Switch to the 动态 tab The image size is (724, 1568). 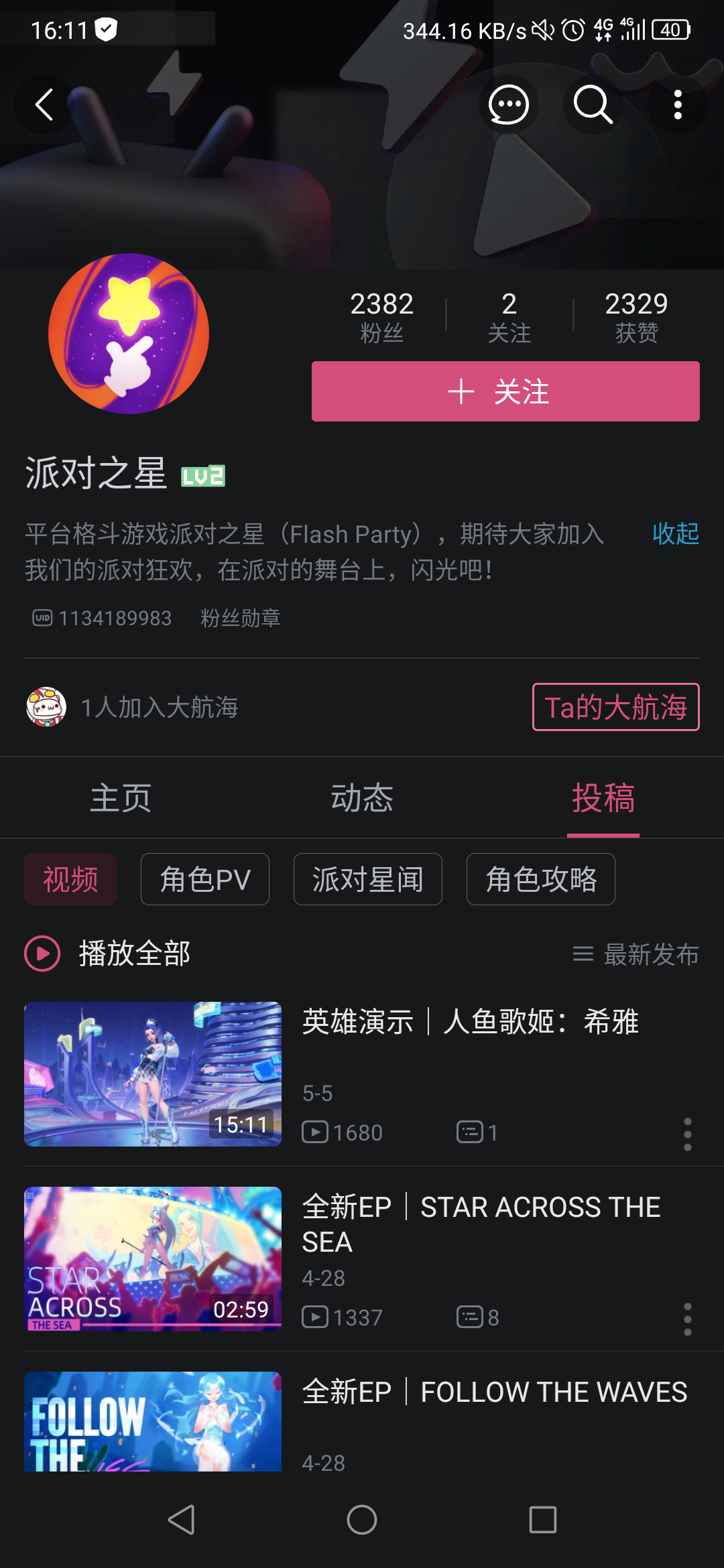pyautogui.click(x=362, y=798)
